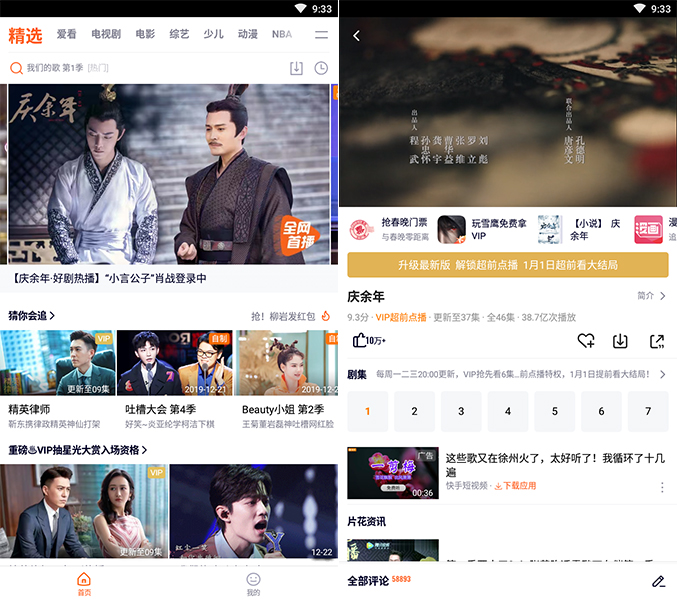This screenshot has height=601, width=677.
Task: Open 下载应用 link in the ad
Action: (x=515, y=486)
